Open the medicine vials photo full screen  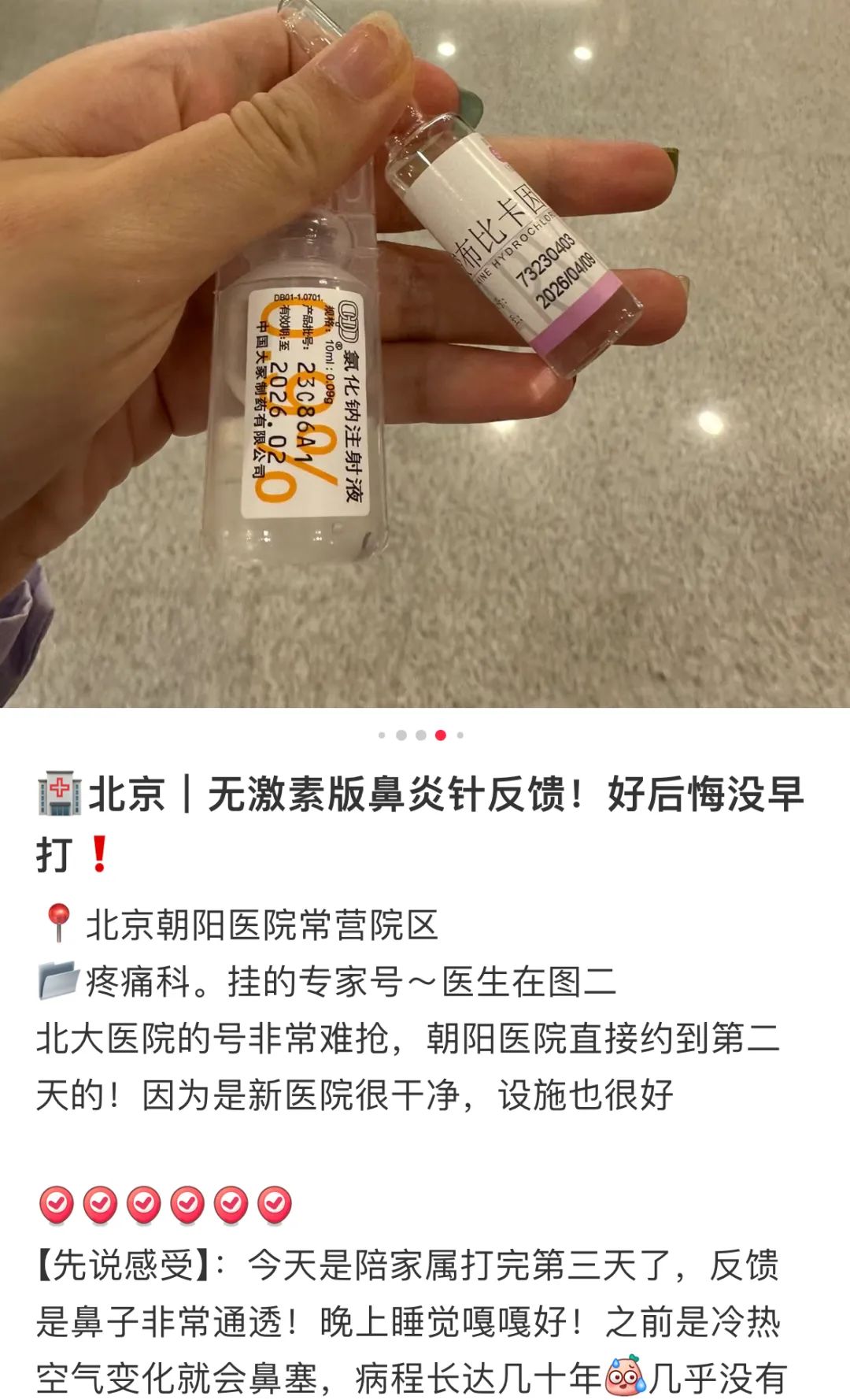pyautogui.click(x=425, y=354)
